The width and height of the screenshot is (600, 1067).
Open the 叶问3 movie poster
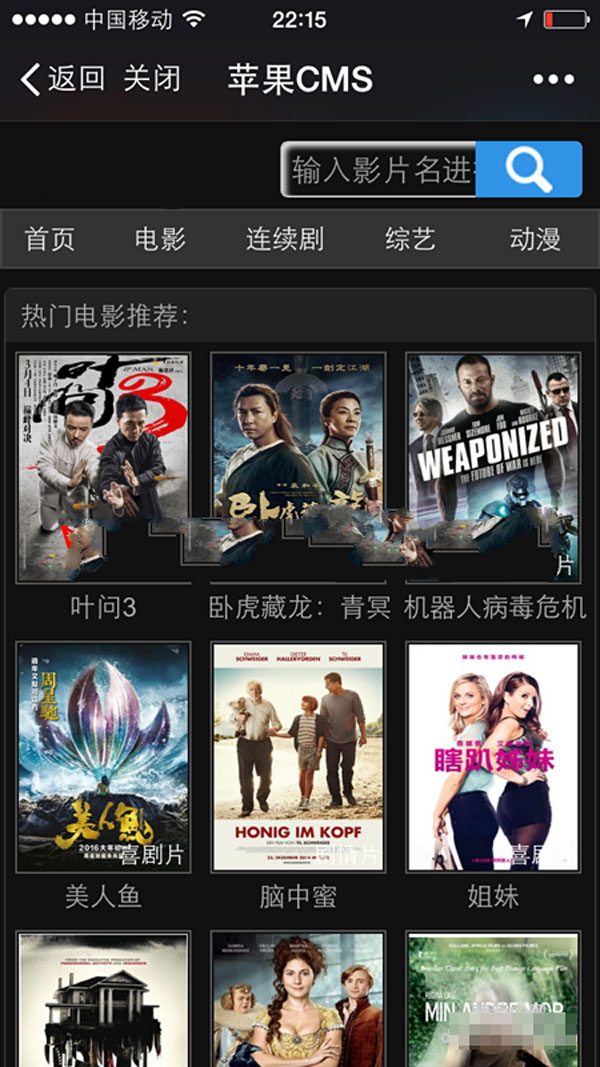103,467
